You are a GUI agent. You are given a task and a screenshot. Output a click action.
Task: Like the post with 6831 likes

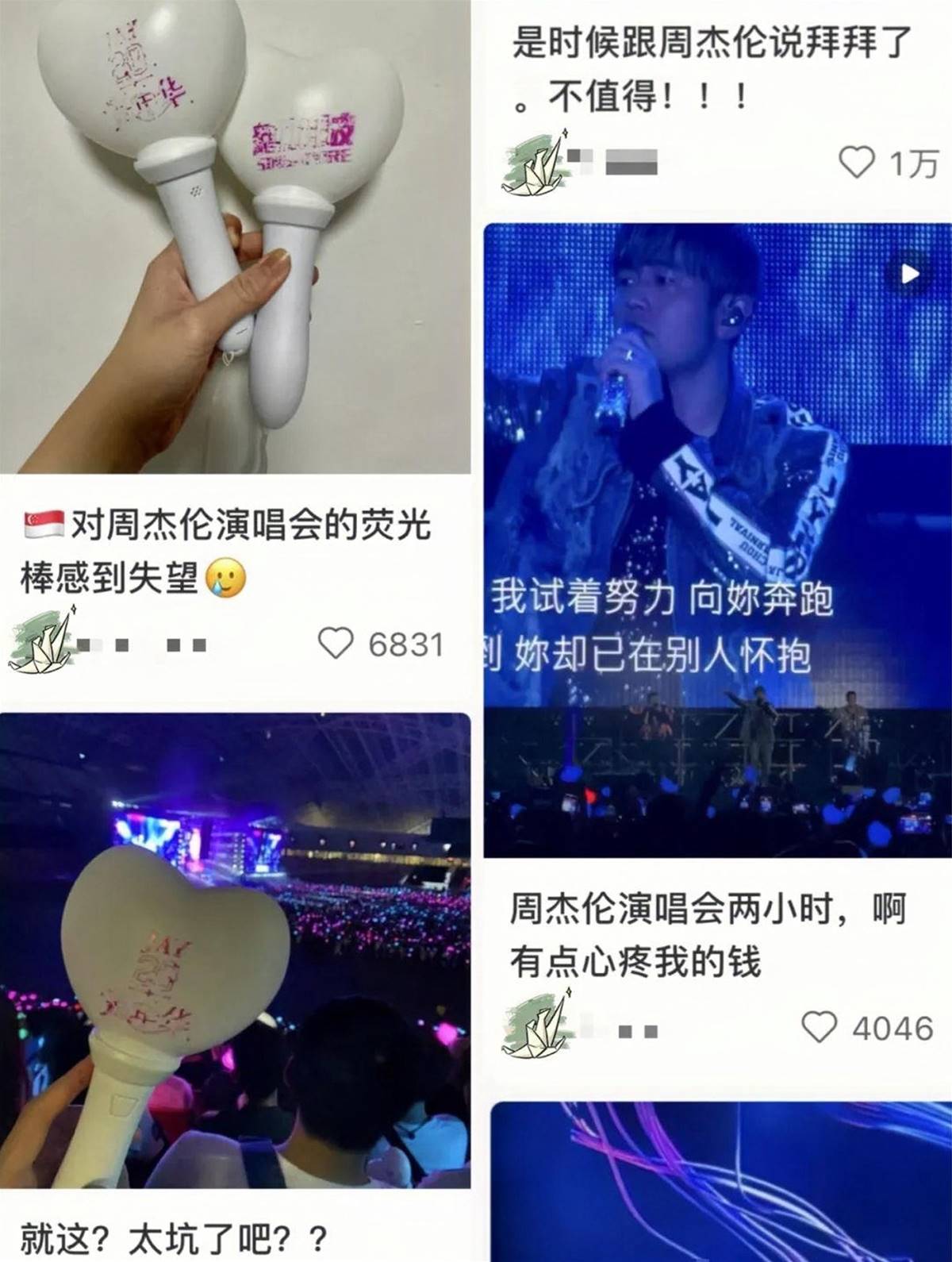tap(336, 642)
